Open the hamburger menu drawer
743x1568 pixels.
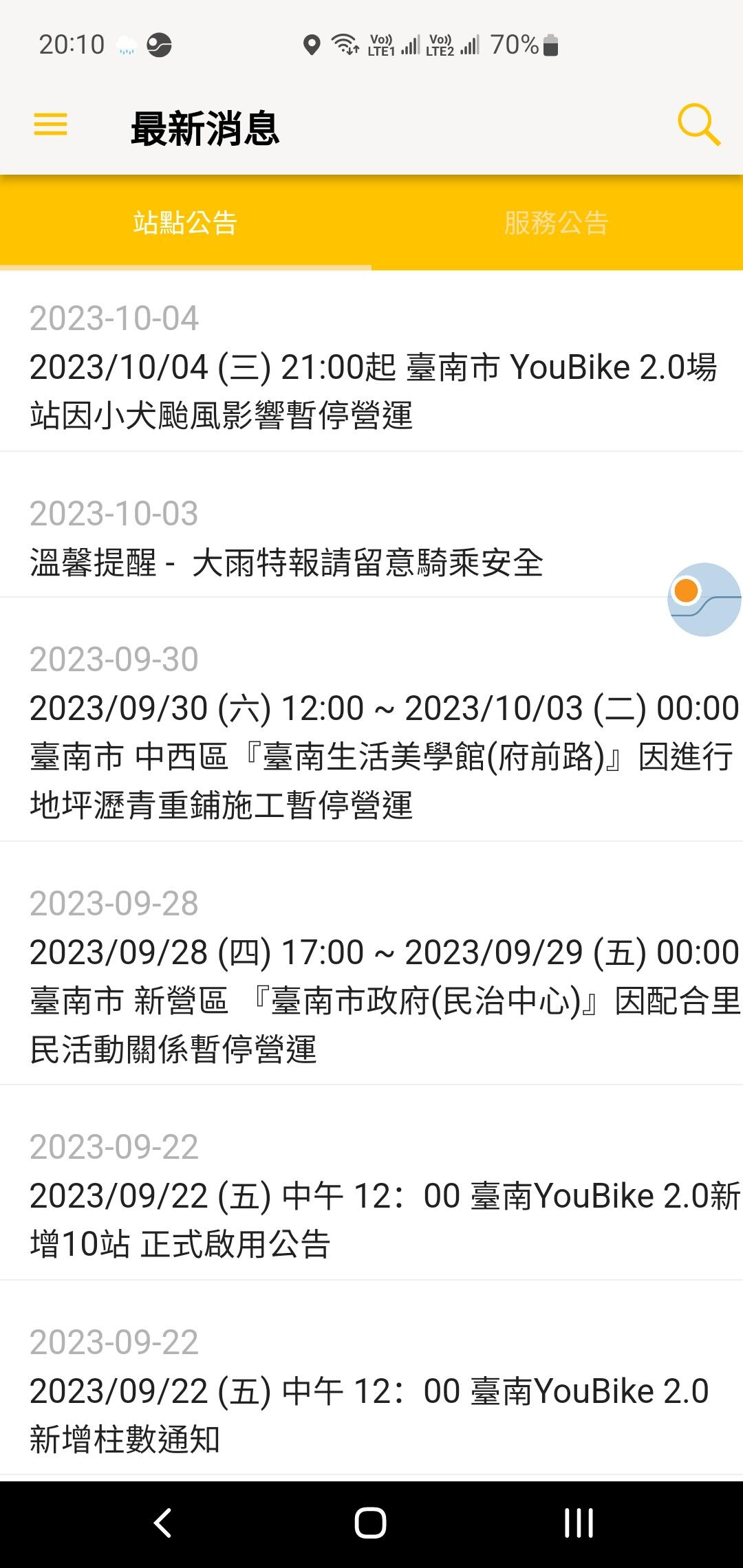[x=50, y=125]
